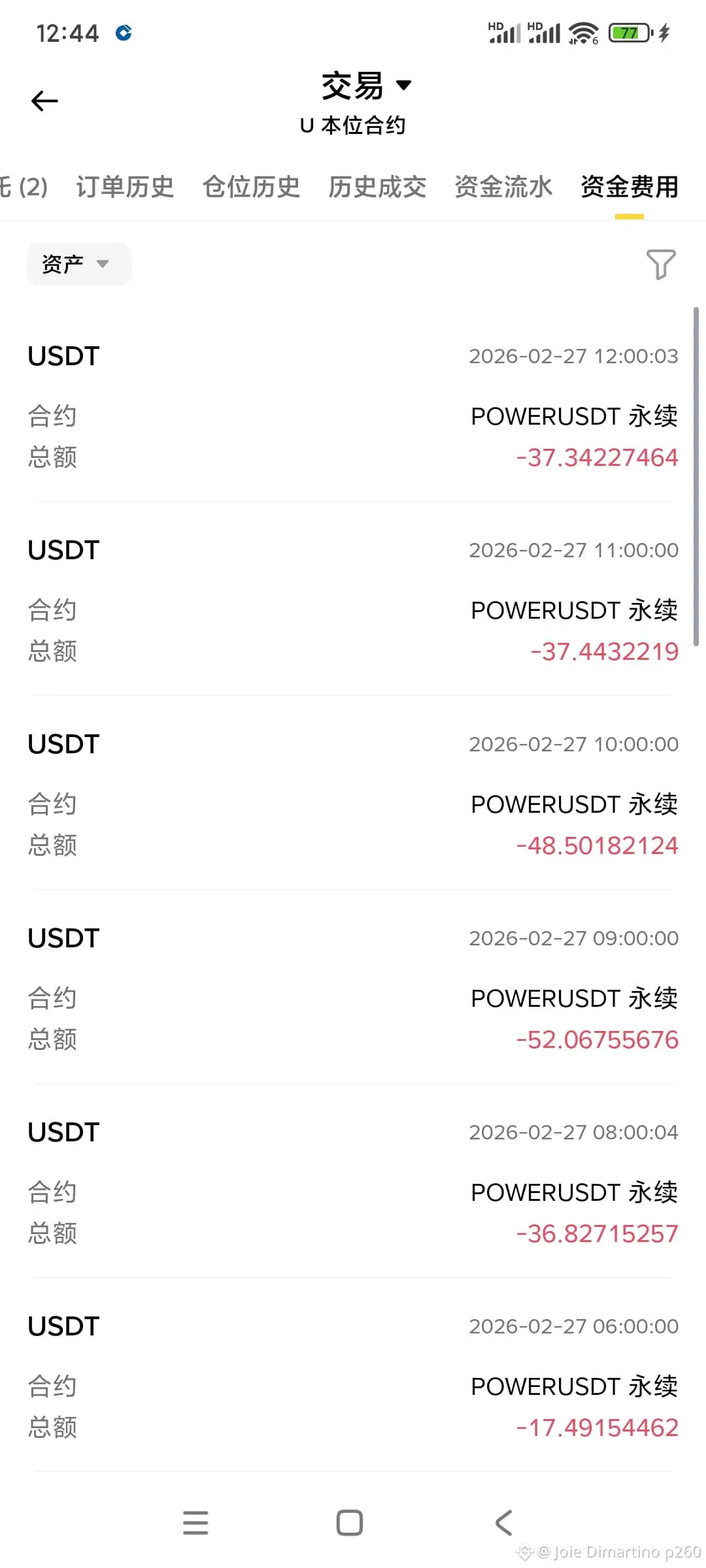
Task: Open system recent apps menu
Action: pyautogui.click(x=195, y=1522)
